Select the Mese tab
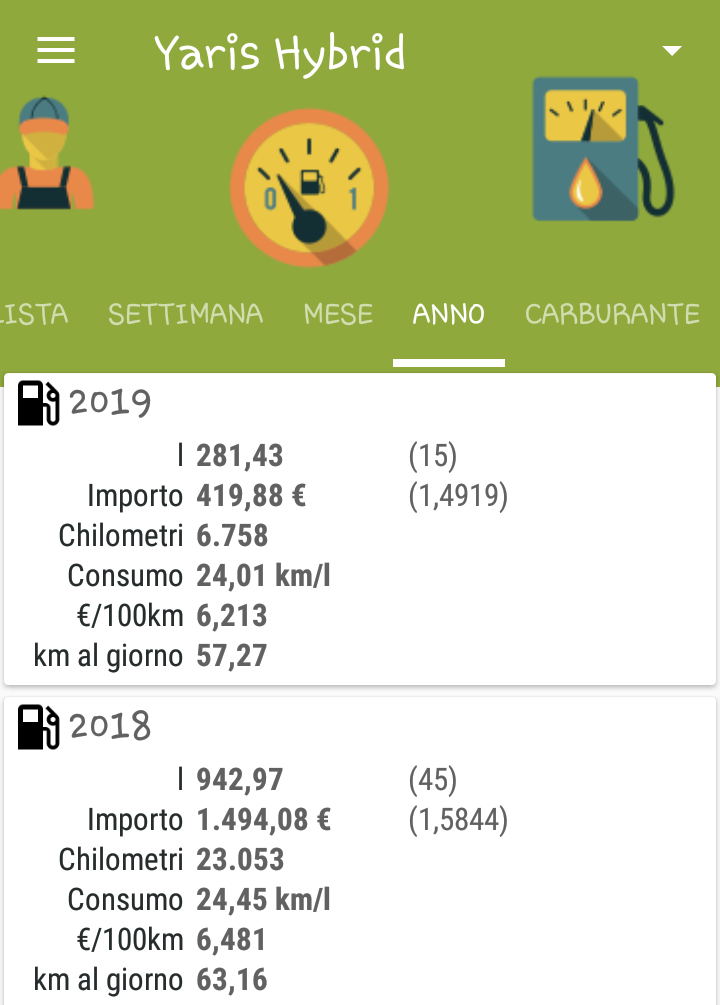 coord(338,314)
